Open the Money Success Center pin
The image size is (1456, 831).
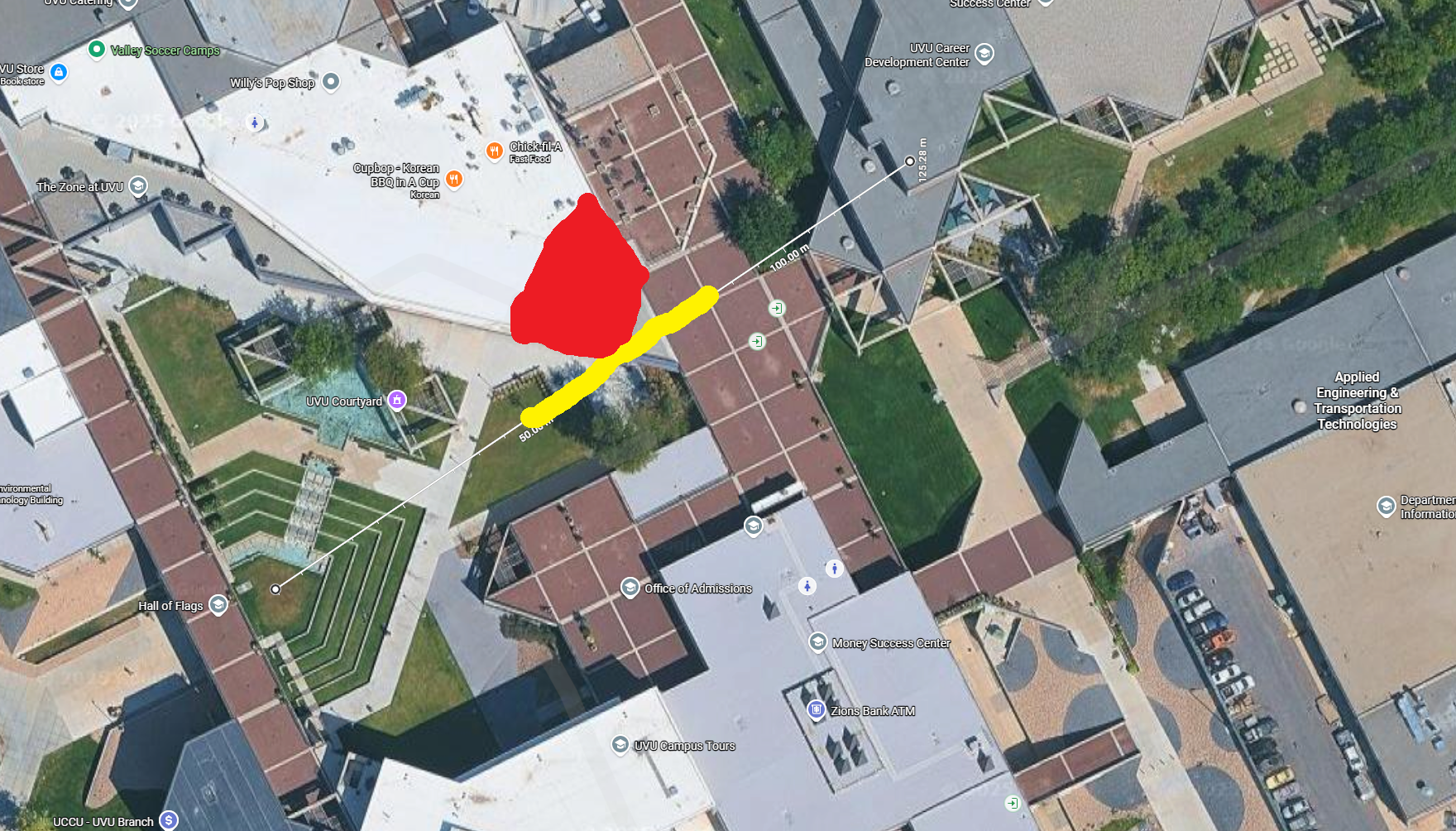tap(817, 642)
